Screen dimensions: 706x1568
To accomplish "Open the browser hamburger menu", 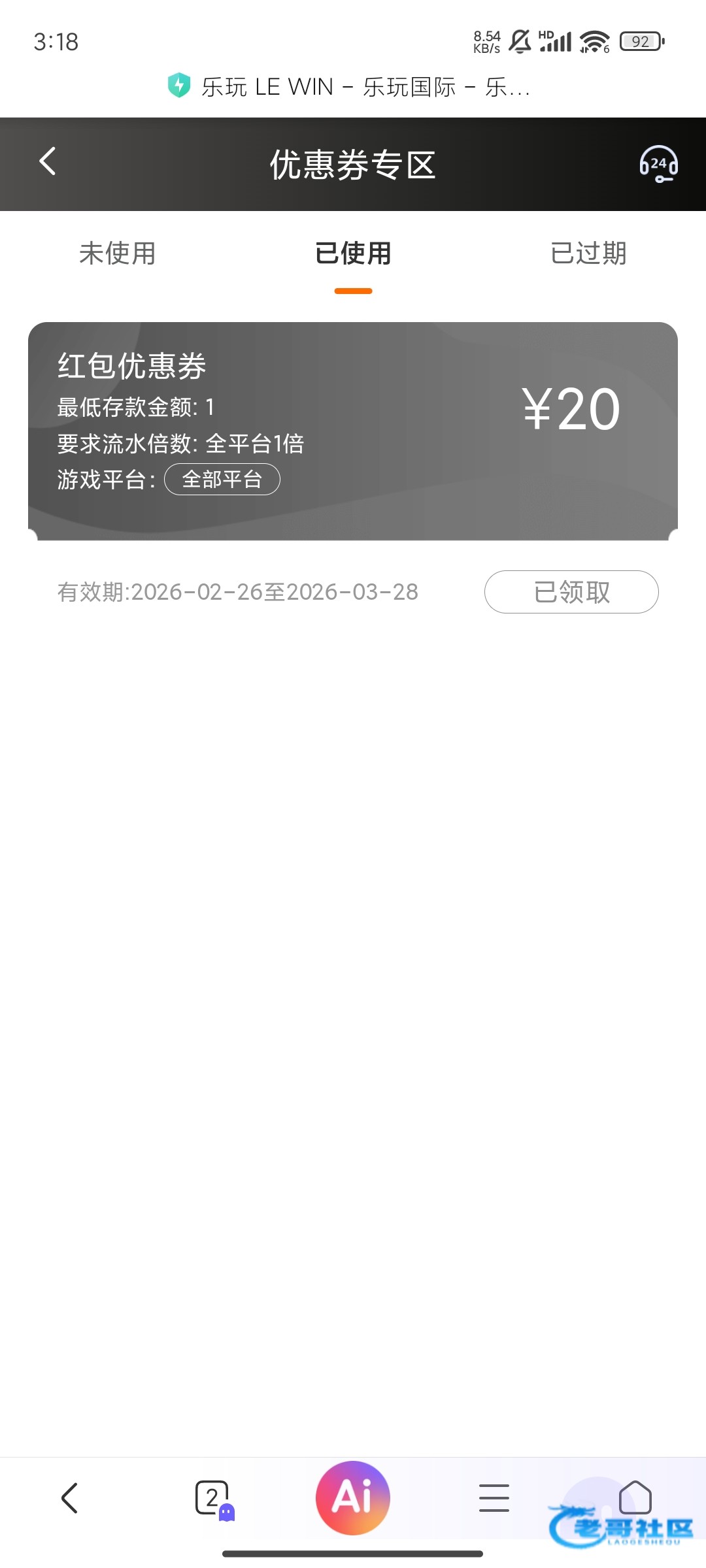I will click(x=494, y=1497).
